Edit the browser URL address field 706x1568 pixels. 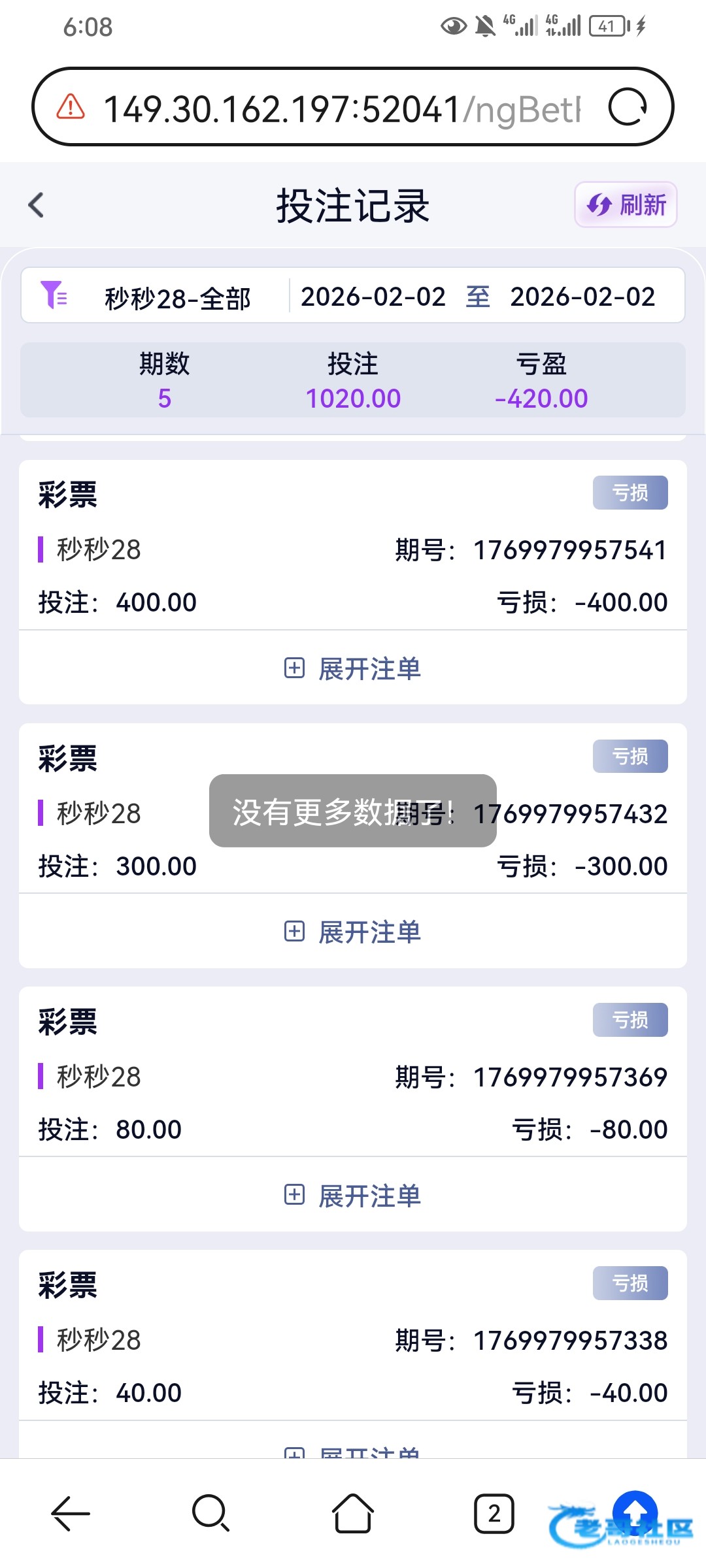point(340,108)
